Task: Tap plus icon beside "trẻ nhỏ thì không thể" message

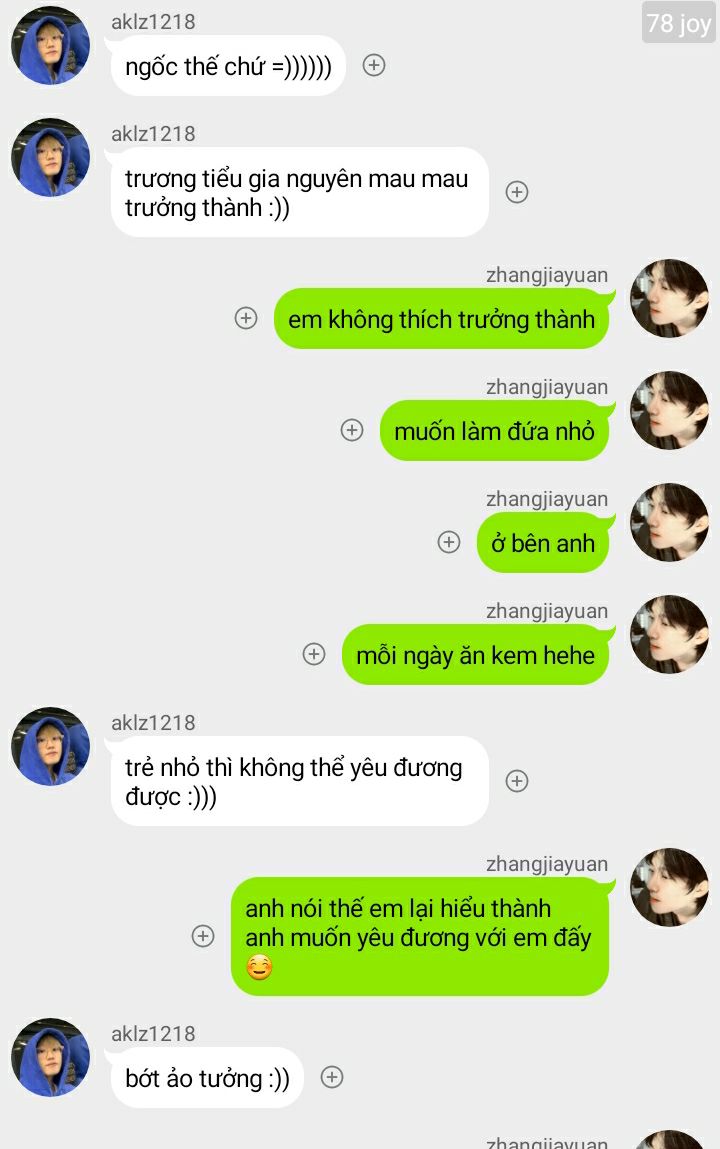Action: click(x=517, y=781)
